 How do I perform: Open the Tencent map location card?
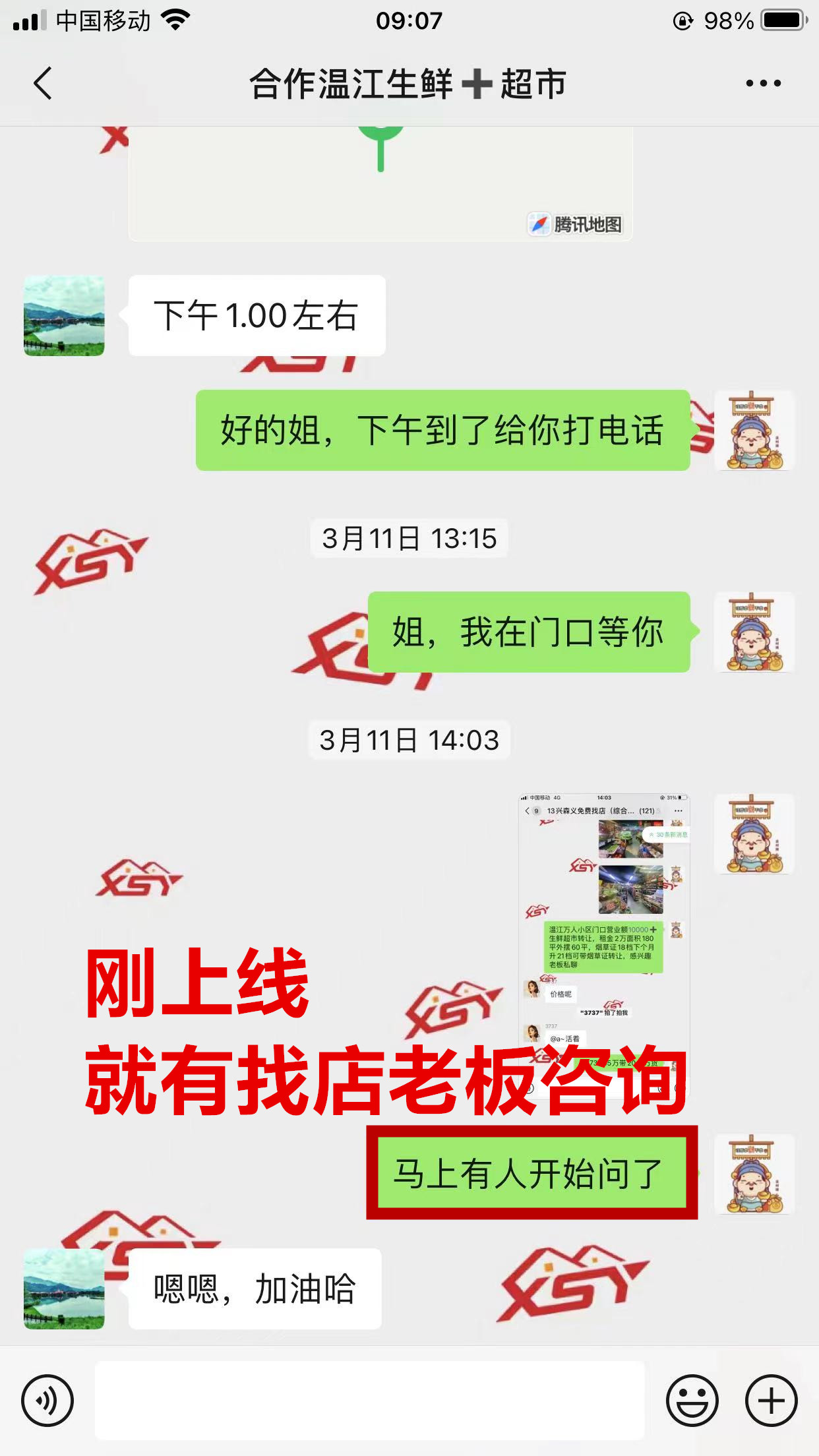(380, 185)
